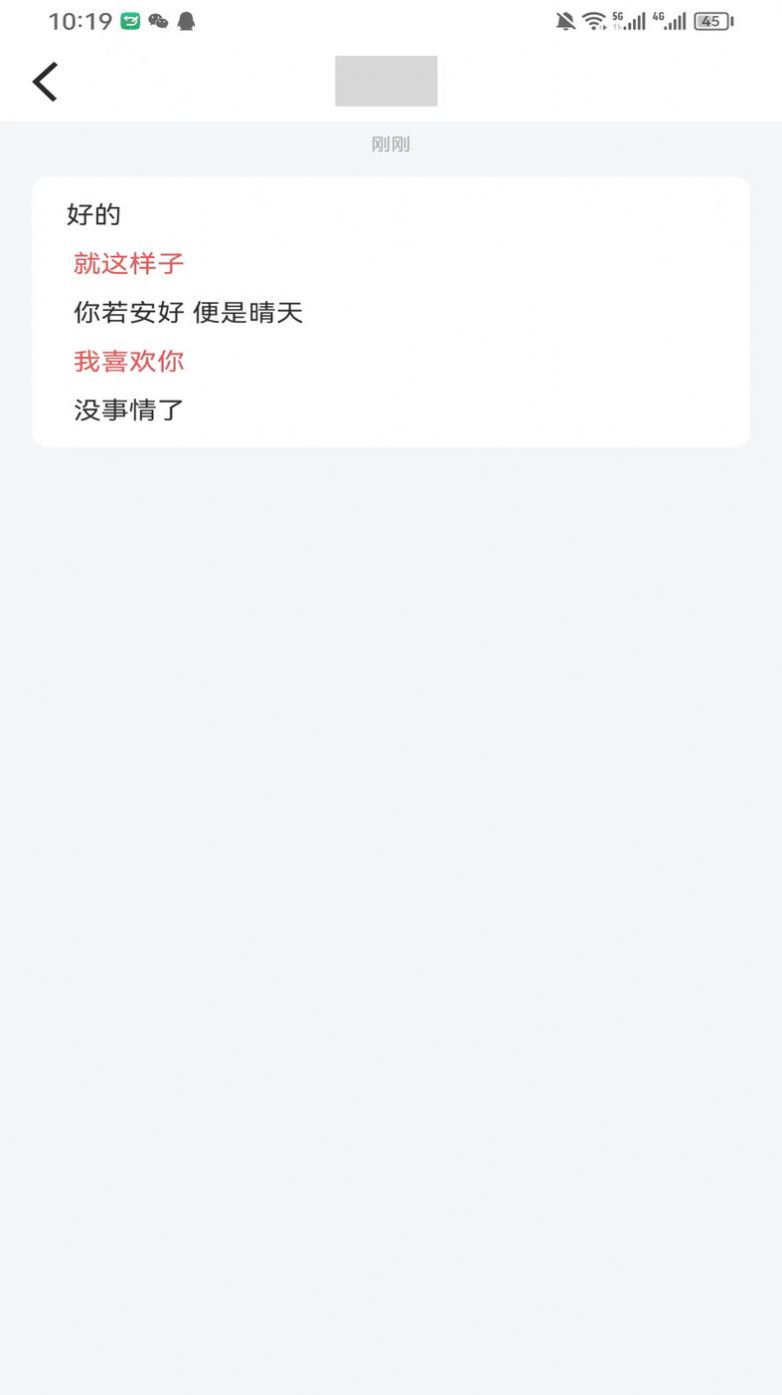
Task: Tap the header bar at top of screen
Action: 390,80
